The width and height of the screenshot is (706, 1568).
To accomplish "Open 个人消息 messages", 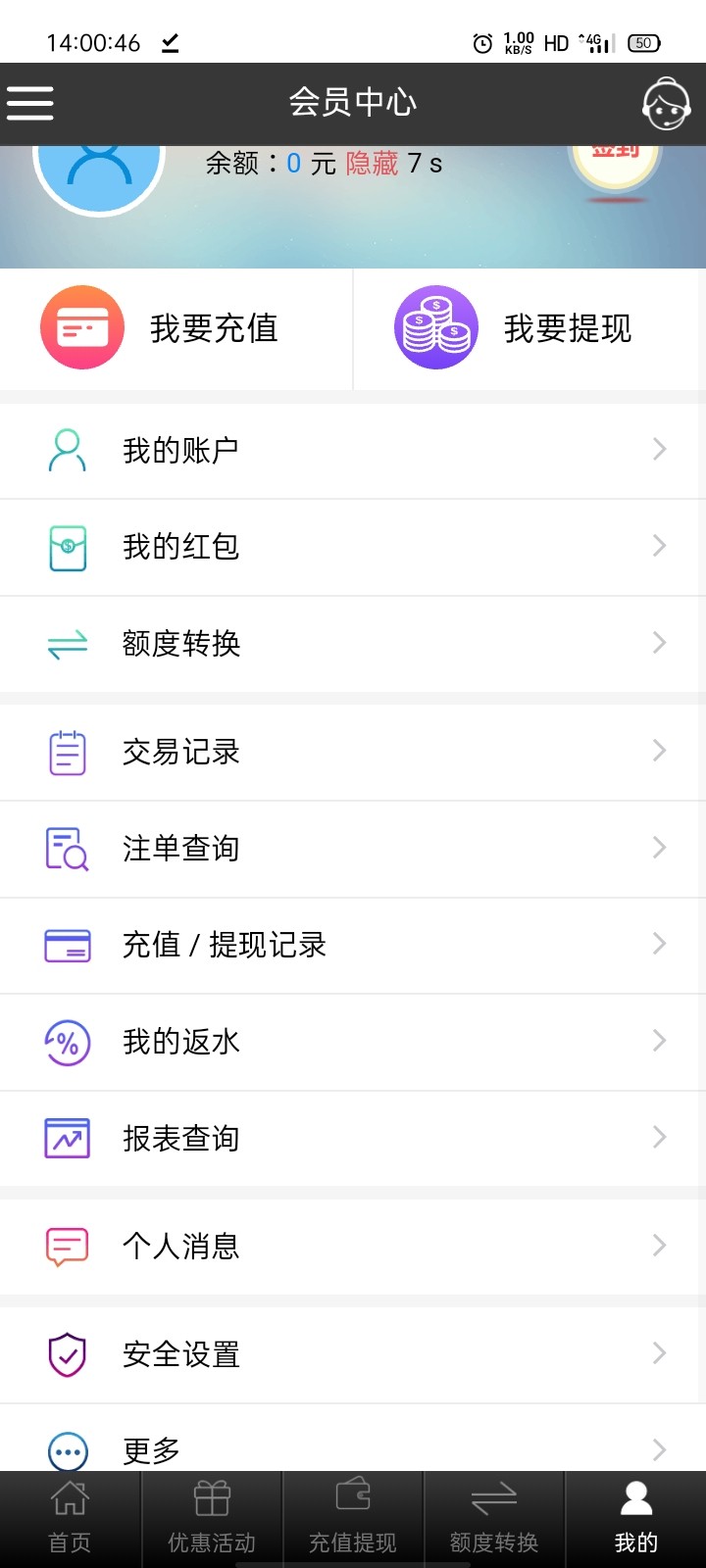I will coord(353,1246).
